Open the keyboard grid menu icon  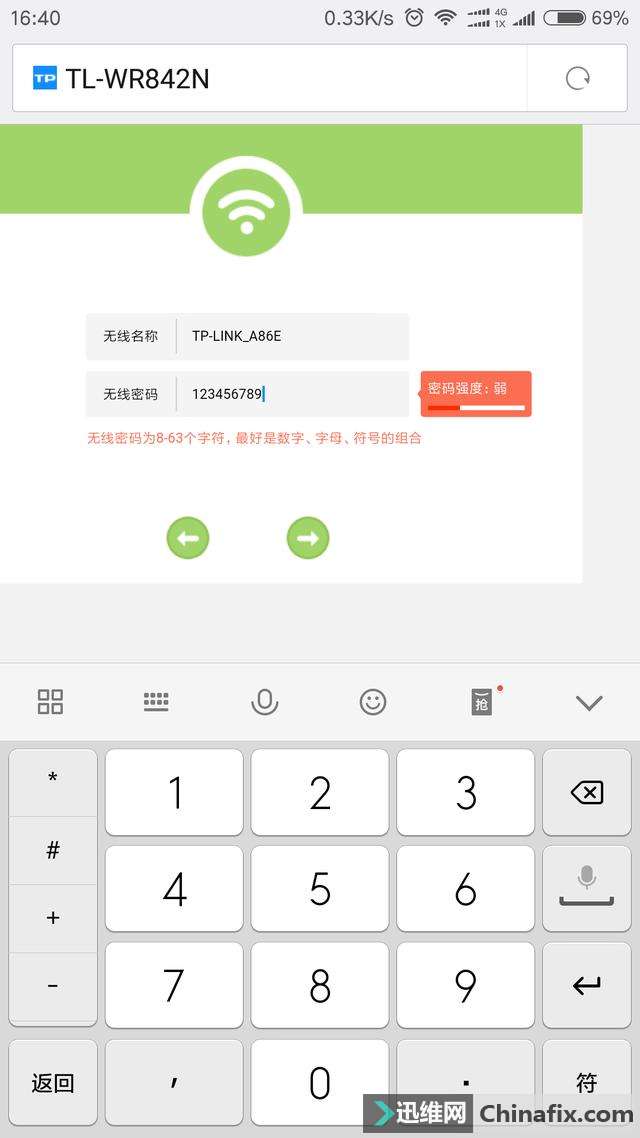coord(50,702)
